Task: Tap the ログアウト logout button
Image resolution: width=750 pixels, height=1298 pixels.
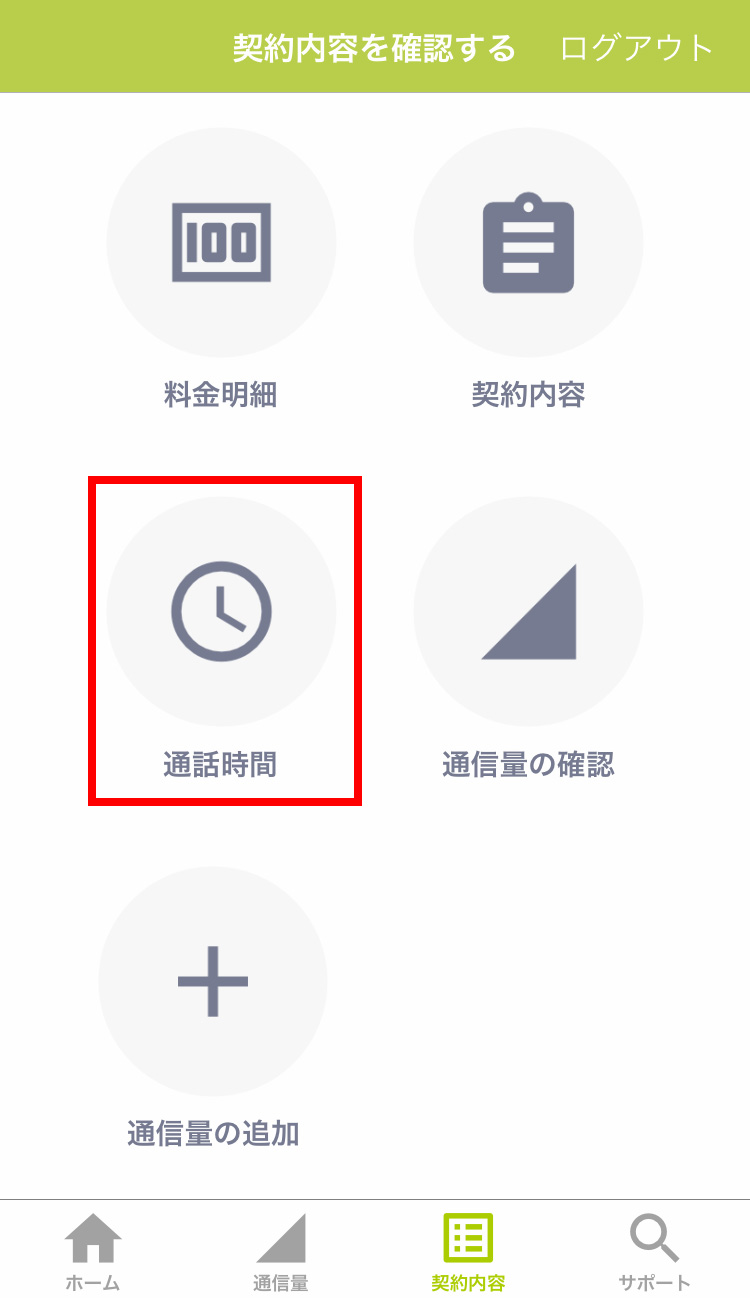Action: pyautogui.click(x=637, y=48)
